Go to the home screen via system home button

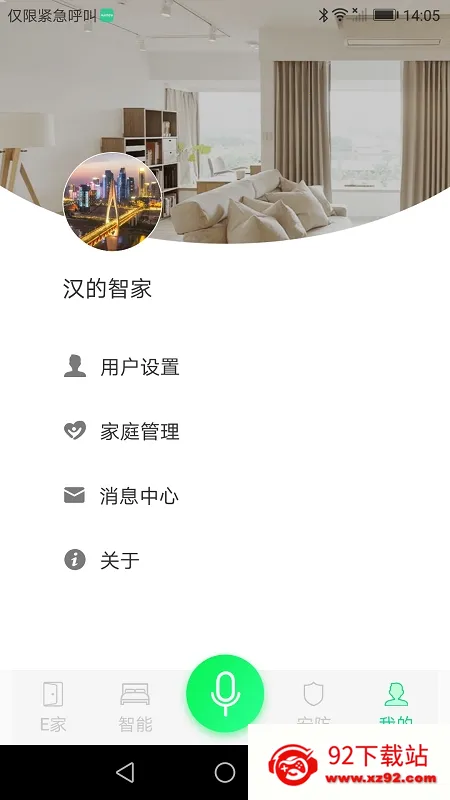(x=225, y=772)
